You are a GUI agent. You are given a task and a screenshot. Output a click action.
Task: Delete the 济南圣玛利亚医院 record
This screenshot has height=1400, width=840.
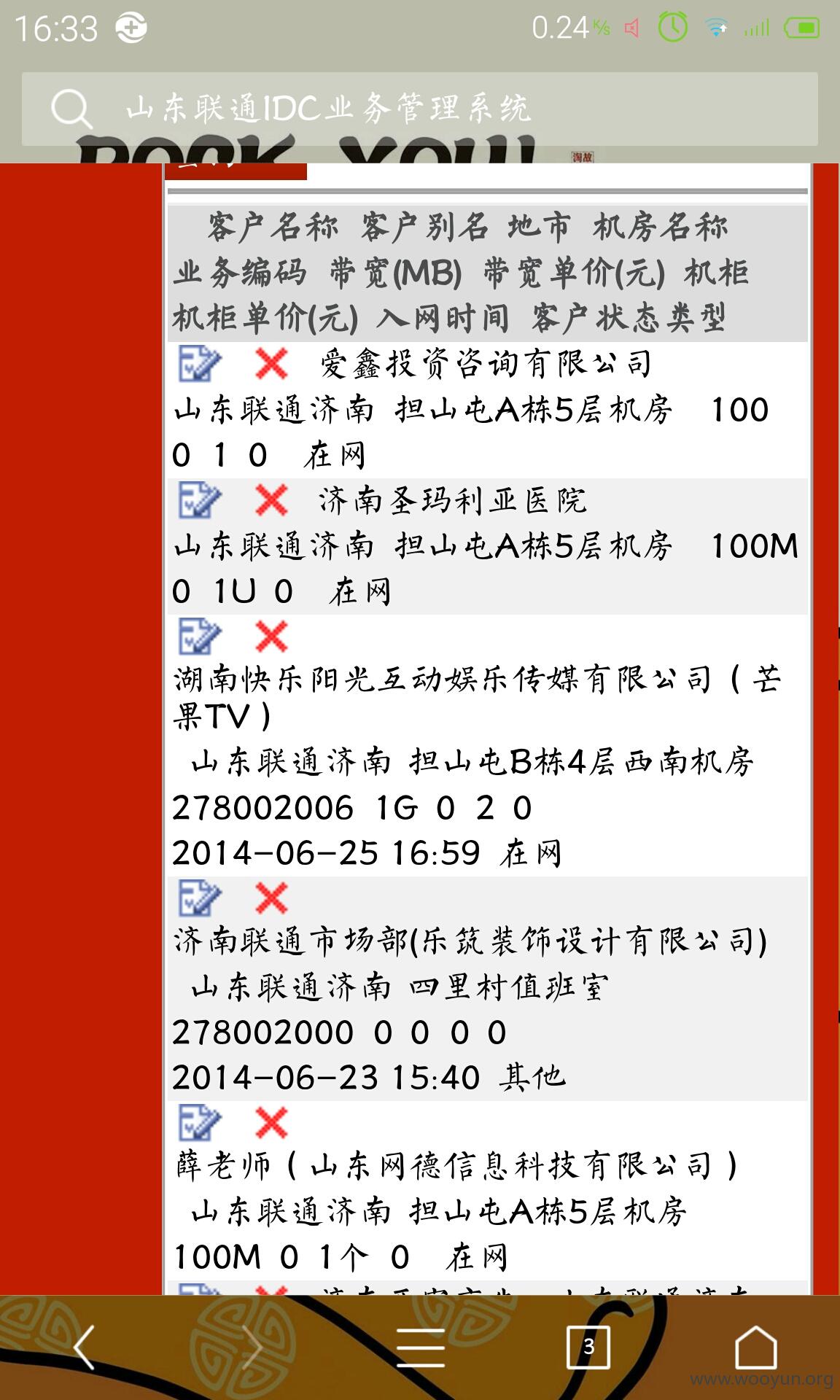tap(271, 500)
